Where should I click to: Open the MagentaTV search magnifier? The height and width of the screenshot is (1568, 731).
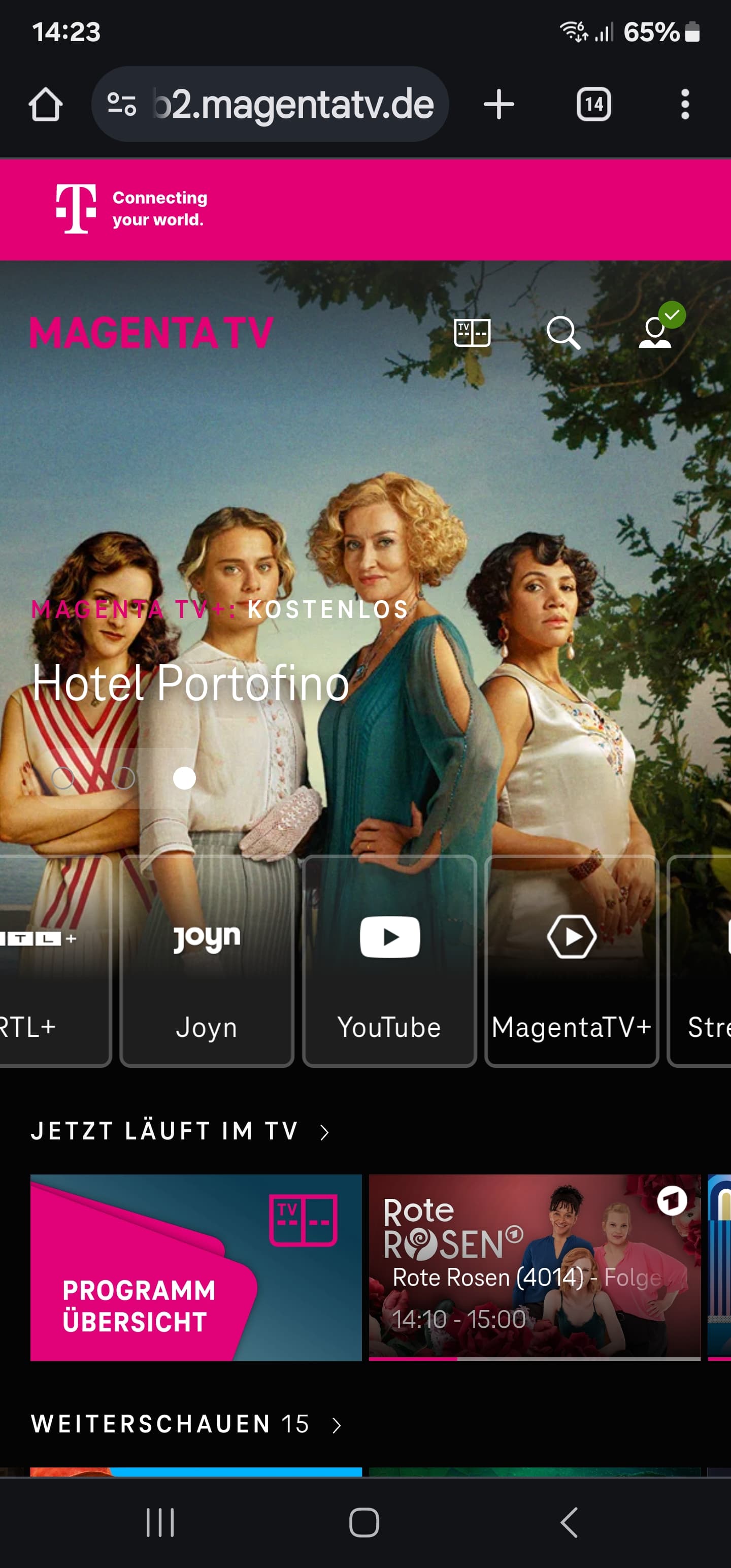pyautogui.click(x=563, y=333)
